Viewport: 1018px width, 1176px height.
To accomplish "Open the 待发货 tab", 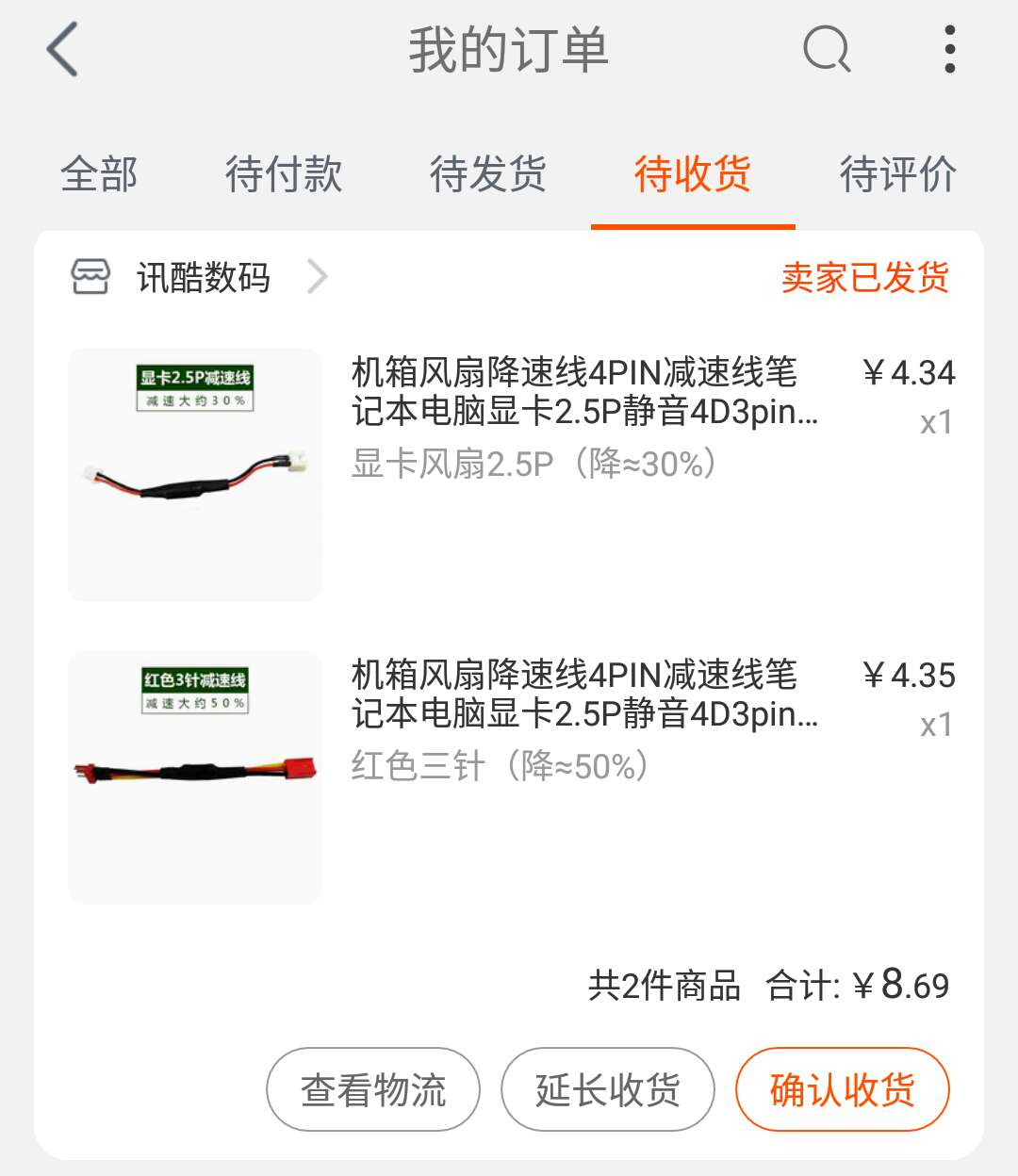I will click(x=488, y=174).
